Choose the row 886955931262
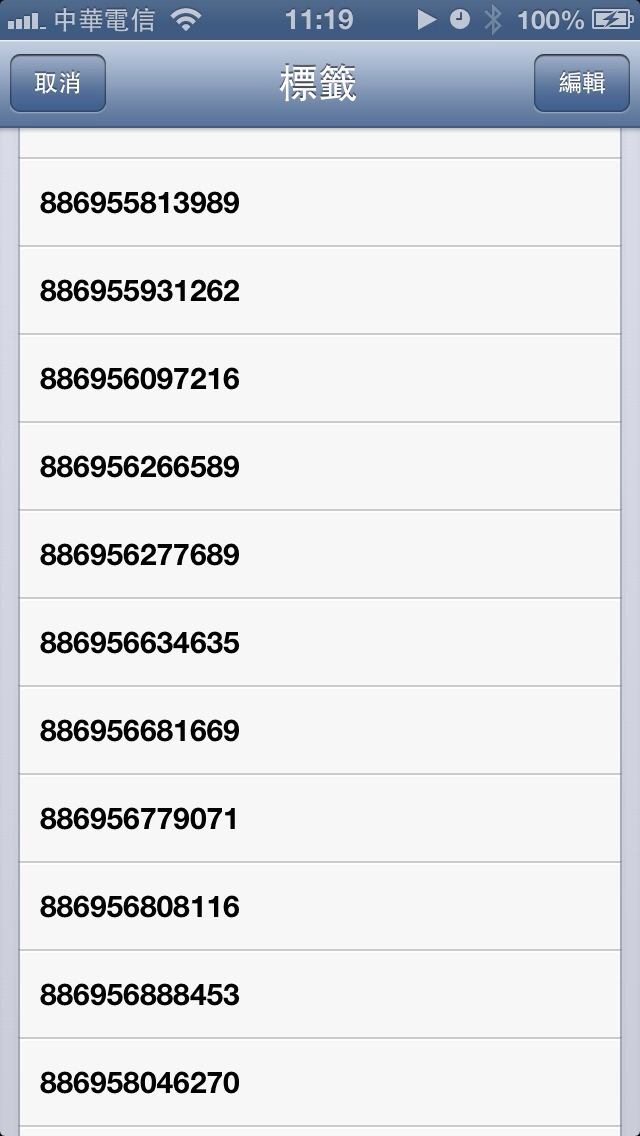 click(x=320, y=291)
